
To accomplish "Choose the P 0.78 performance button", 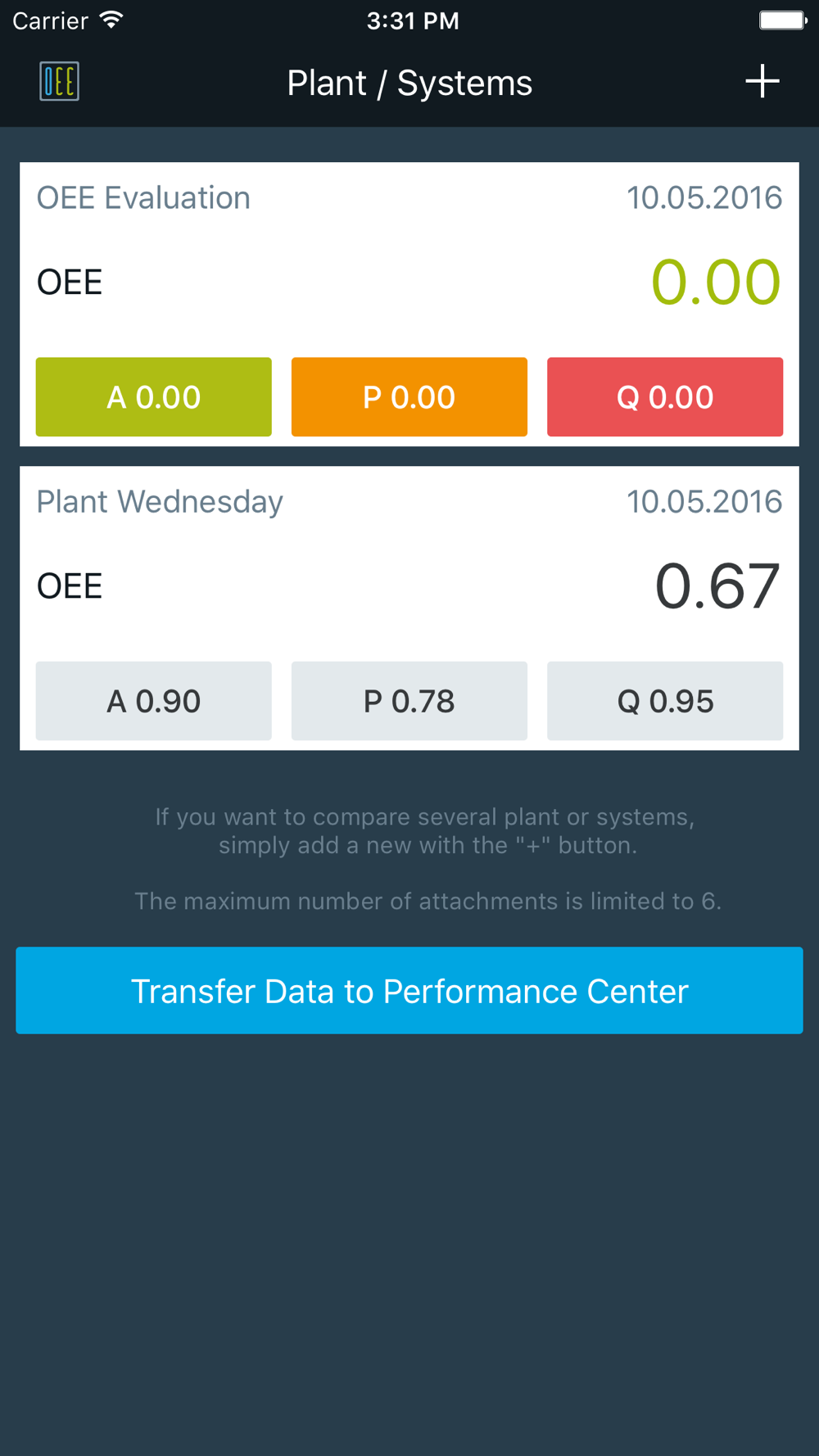I will point(409,701).
